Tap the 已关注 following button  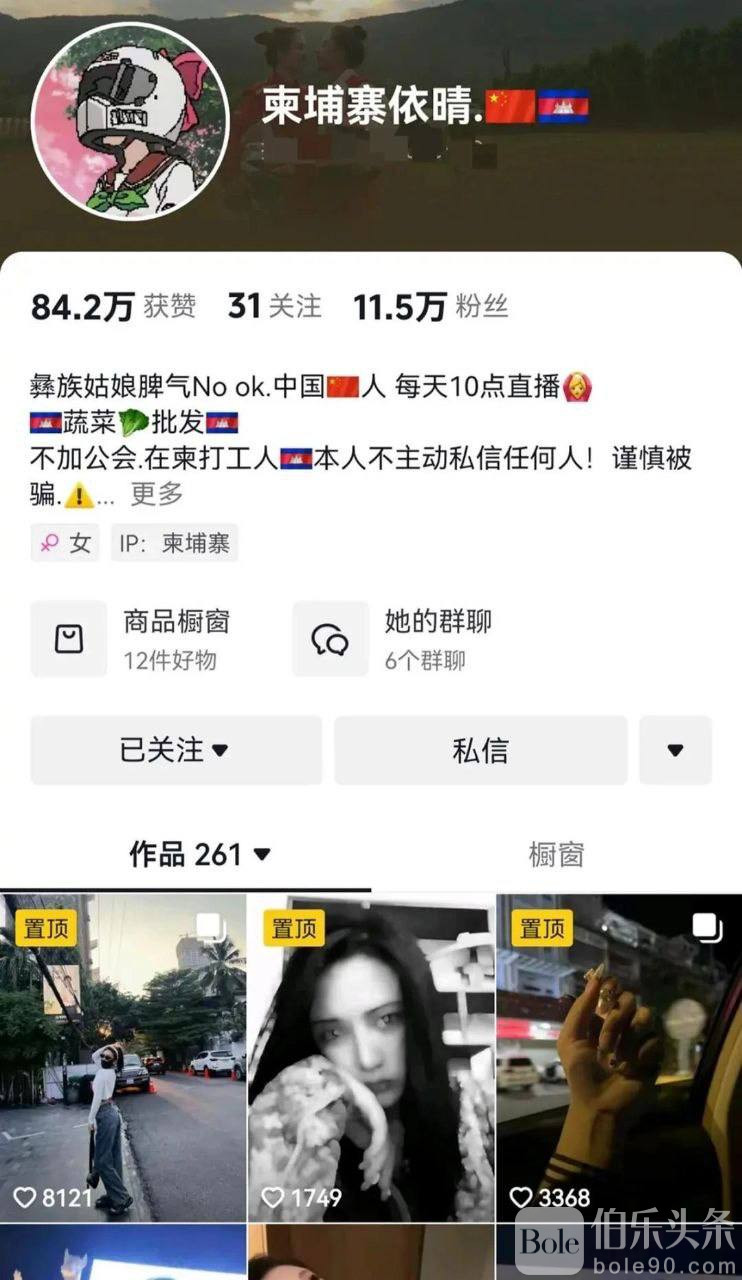tap(176, 750)
